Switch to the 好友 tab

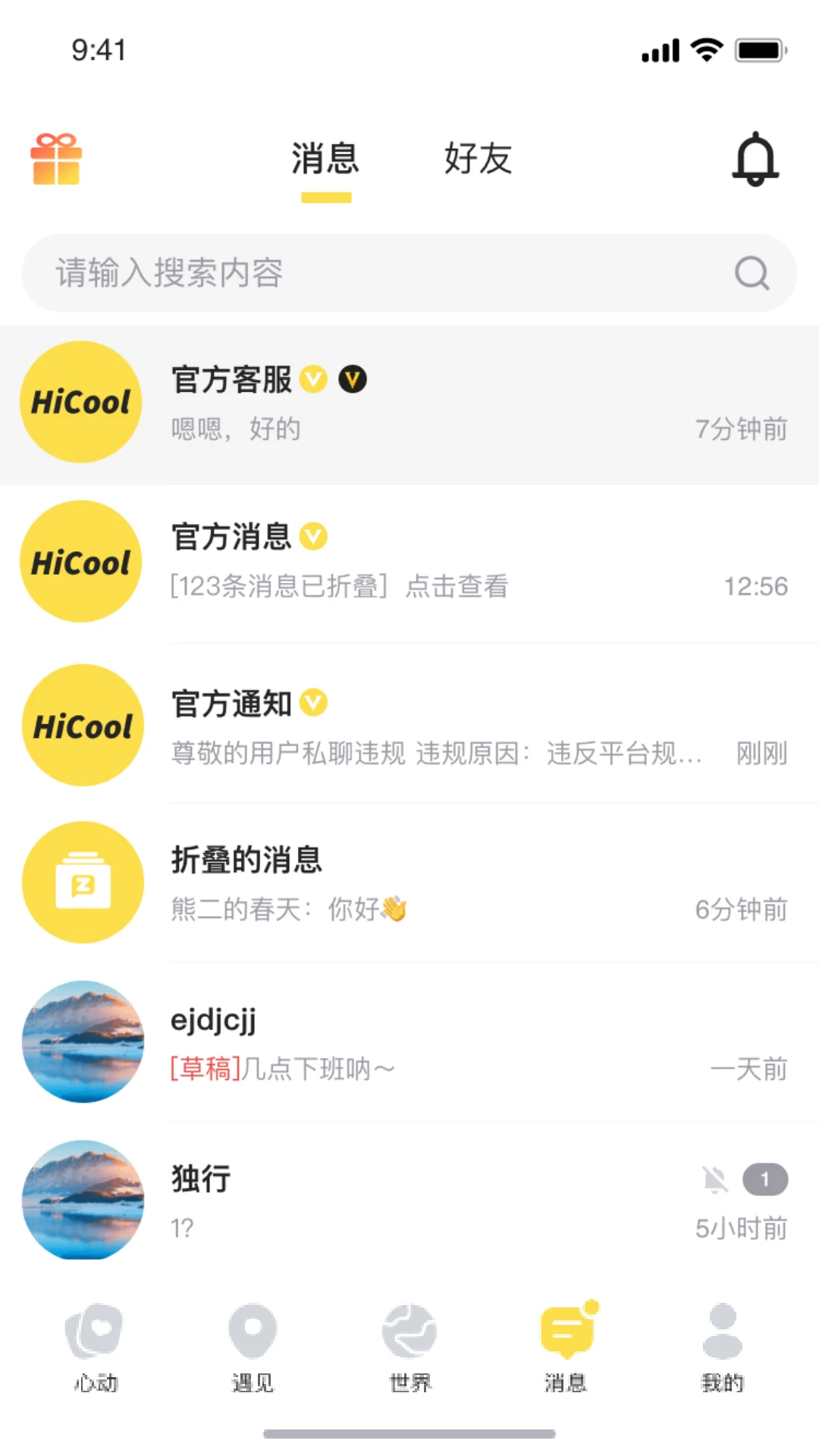click(478, 159)
